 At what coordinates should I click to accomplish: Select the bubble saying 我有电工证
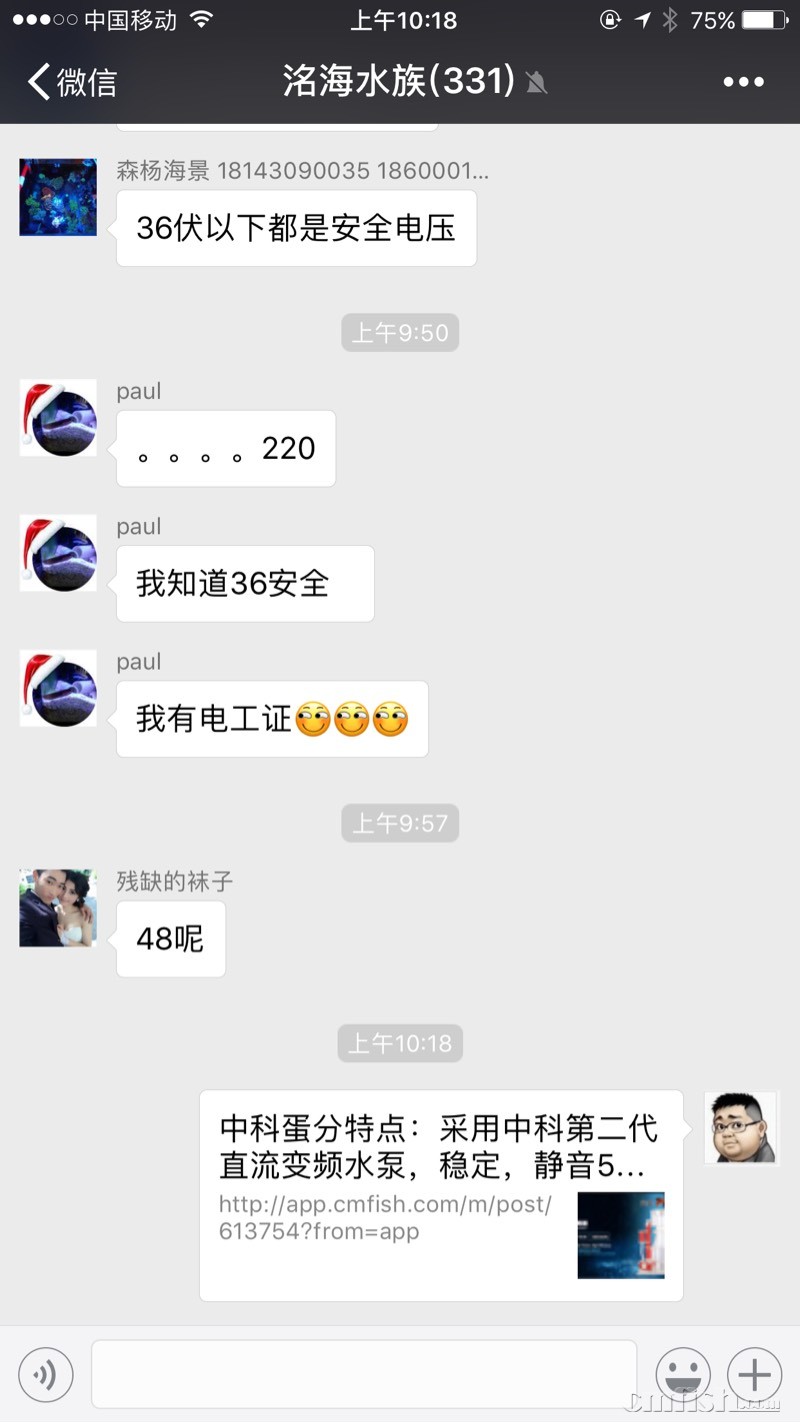(271, 718)
